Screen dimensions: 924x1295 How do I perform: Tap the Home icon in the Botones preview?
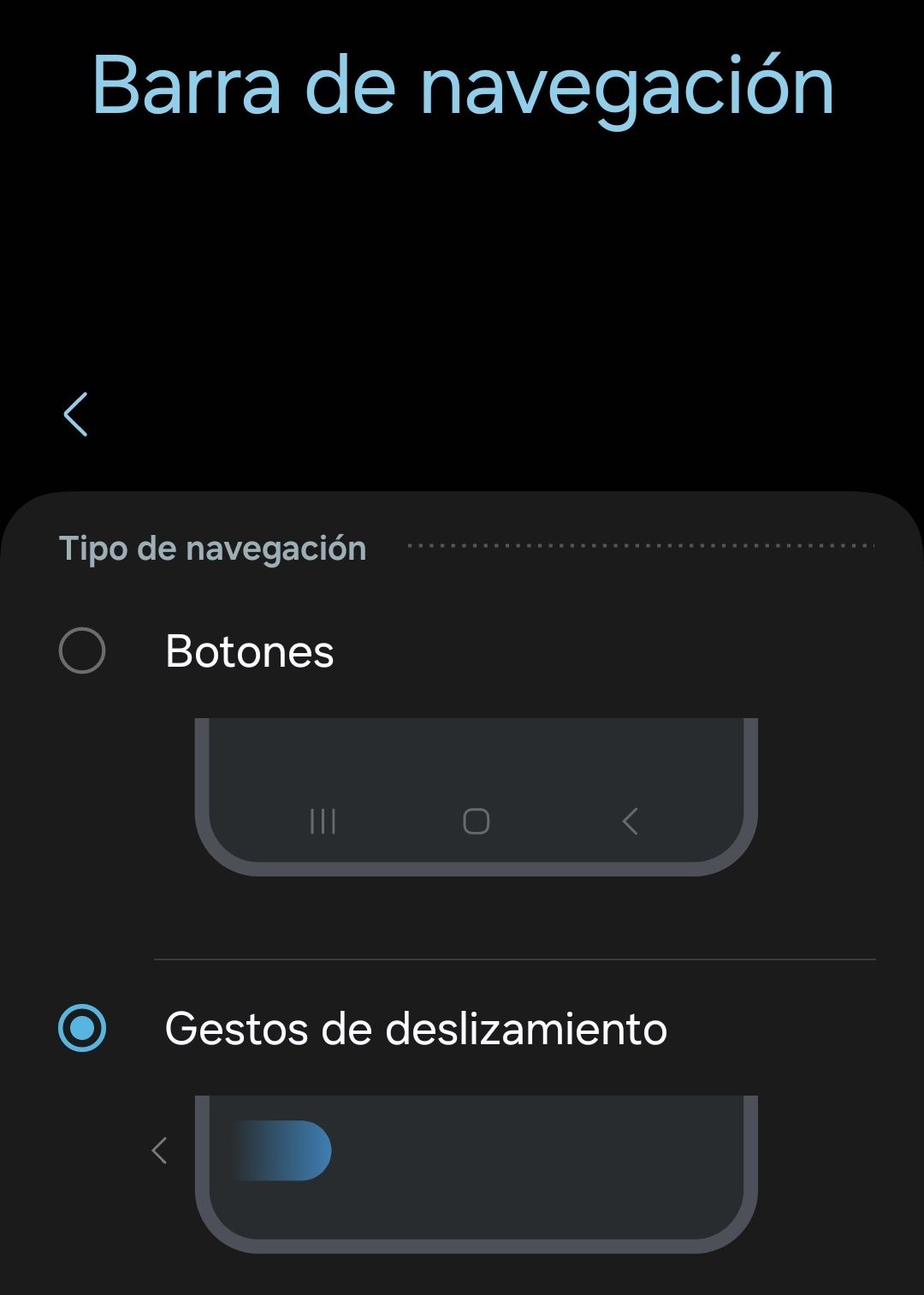[x=474, y=821]
